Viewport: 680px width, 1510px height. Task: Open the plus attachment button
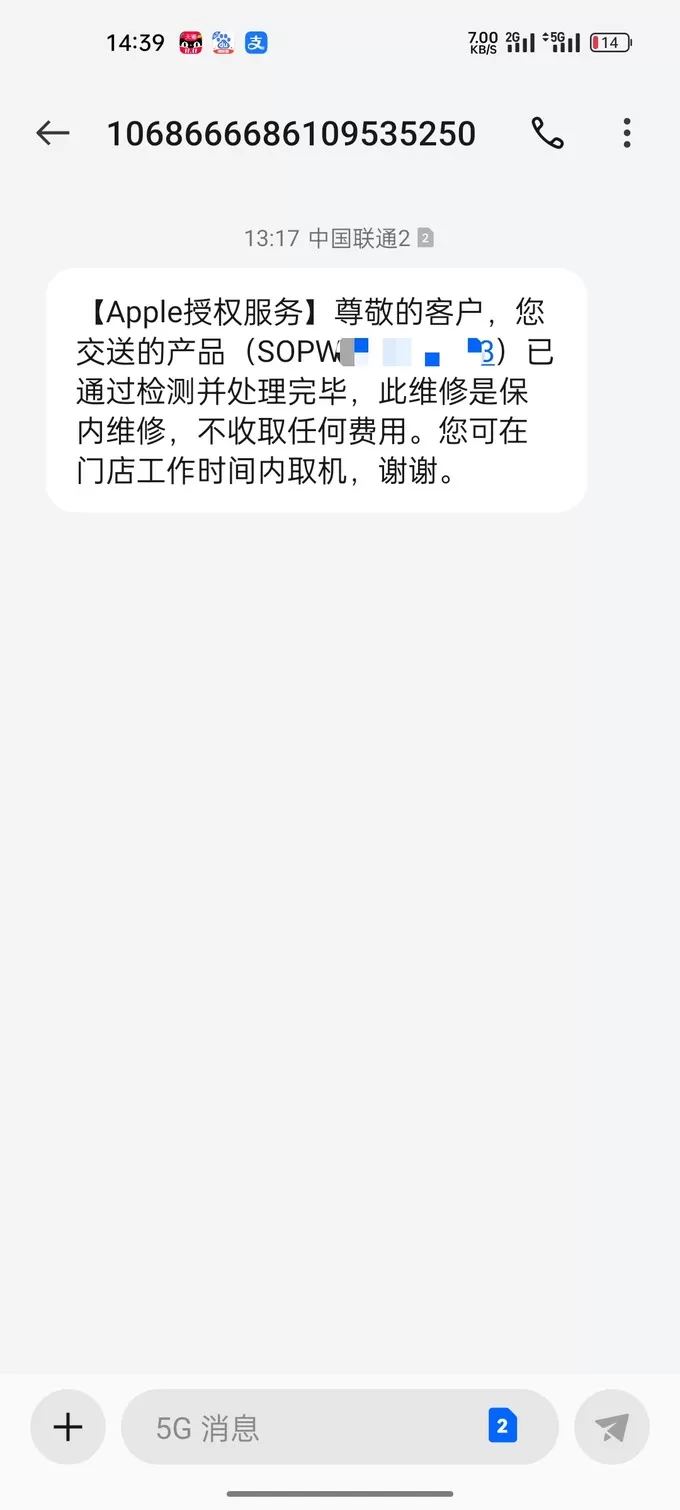pos(68,1427)
